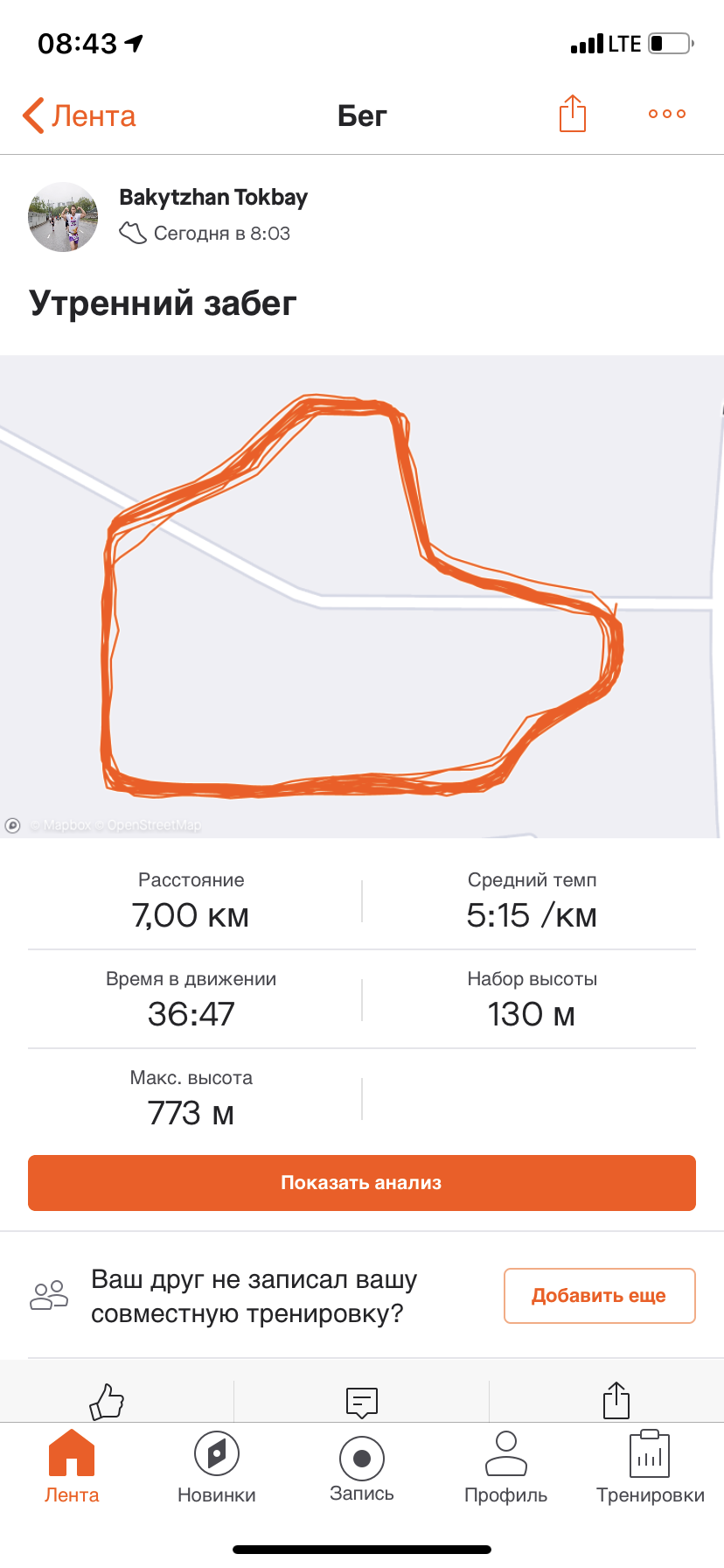The width and height of the screenshot is (724, 1568).
Task: Open the run route map
Action: (x=362, y=597)
